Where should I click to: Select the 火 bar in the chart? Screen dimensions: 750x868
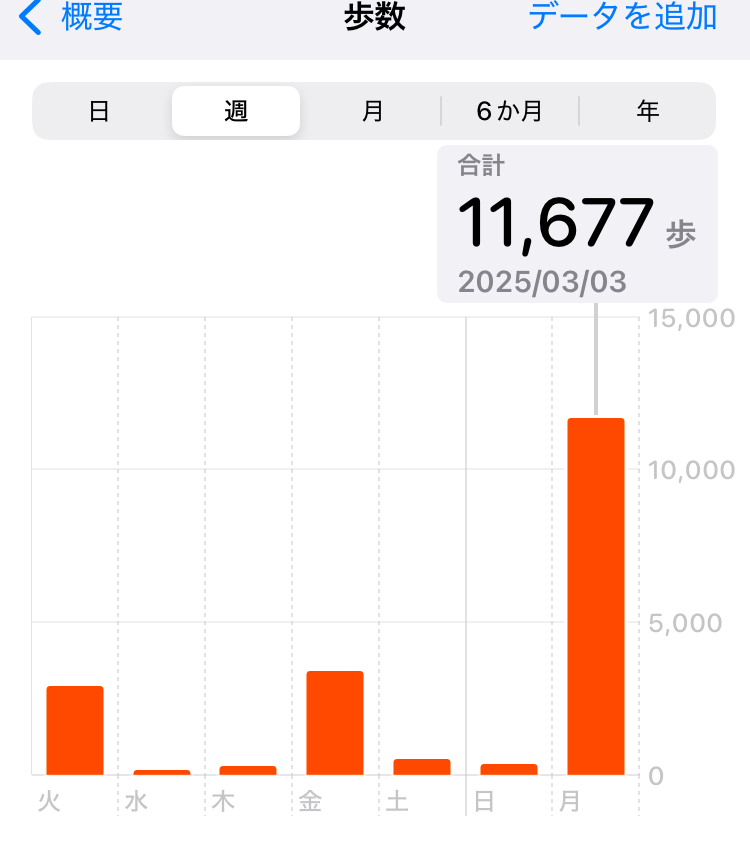(75, 730)
